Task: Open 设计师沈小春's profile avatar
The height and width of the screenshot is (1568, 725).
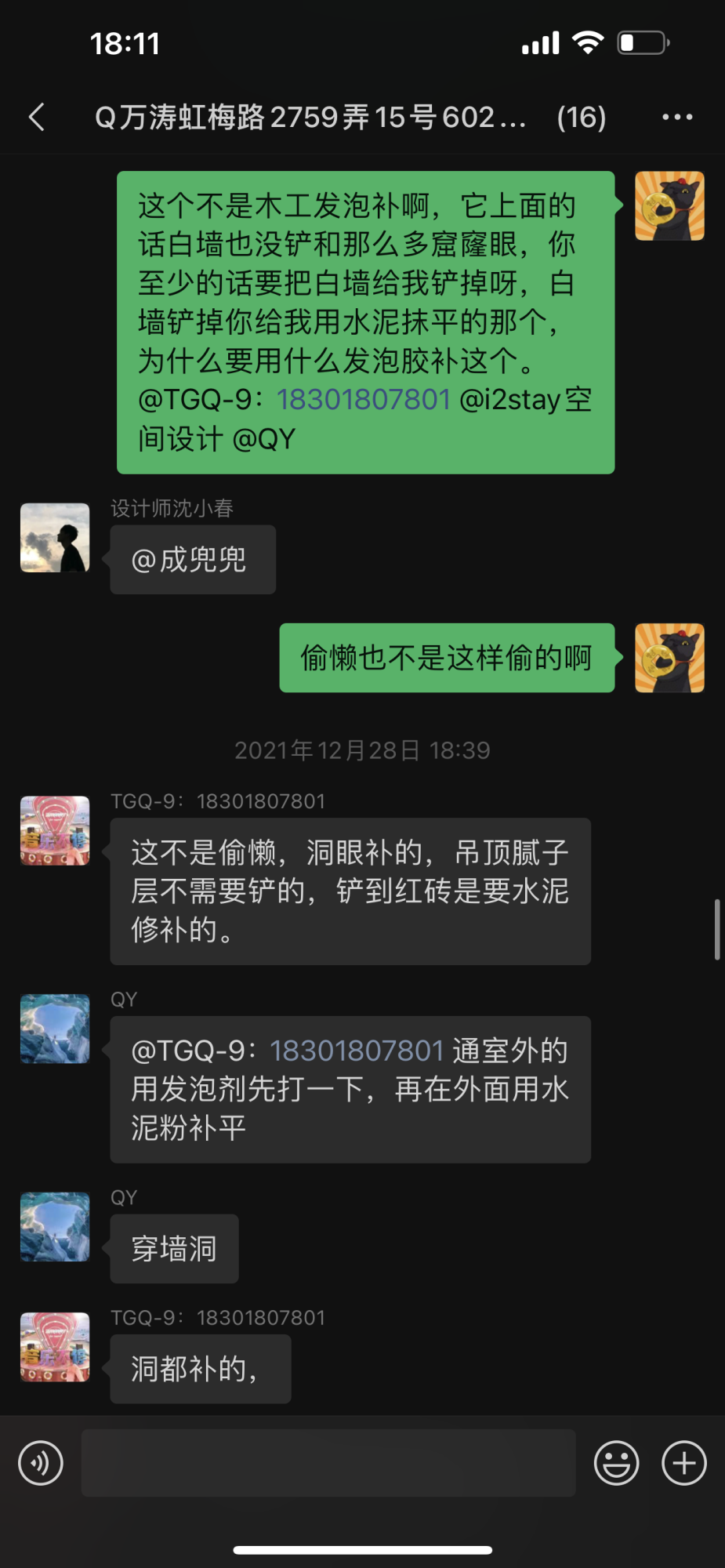Action: [x=55, y=538]
